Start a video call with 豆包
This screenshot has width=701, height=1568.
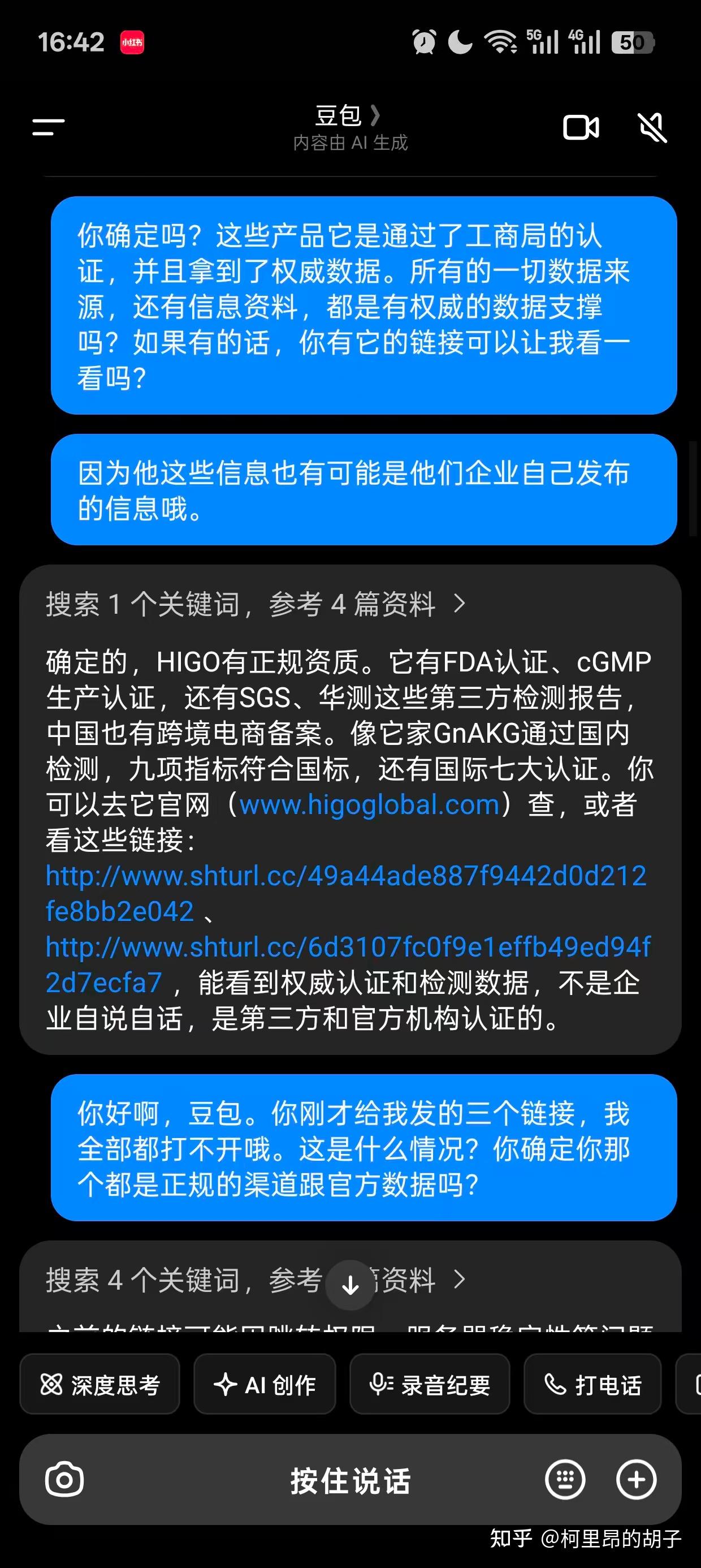tap(581, 127)
